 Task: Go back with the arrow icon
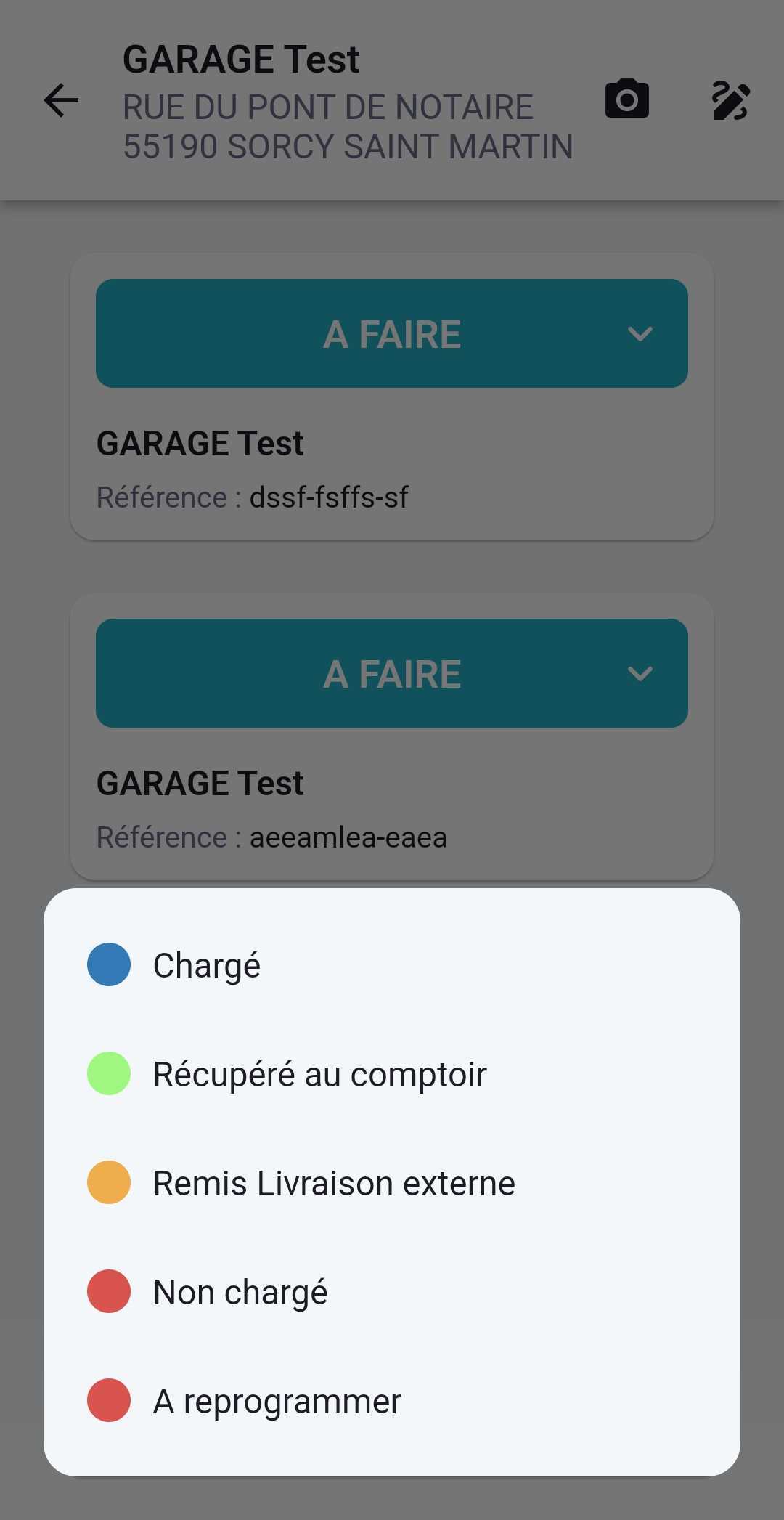[61, 100]
